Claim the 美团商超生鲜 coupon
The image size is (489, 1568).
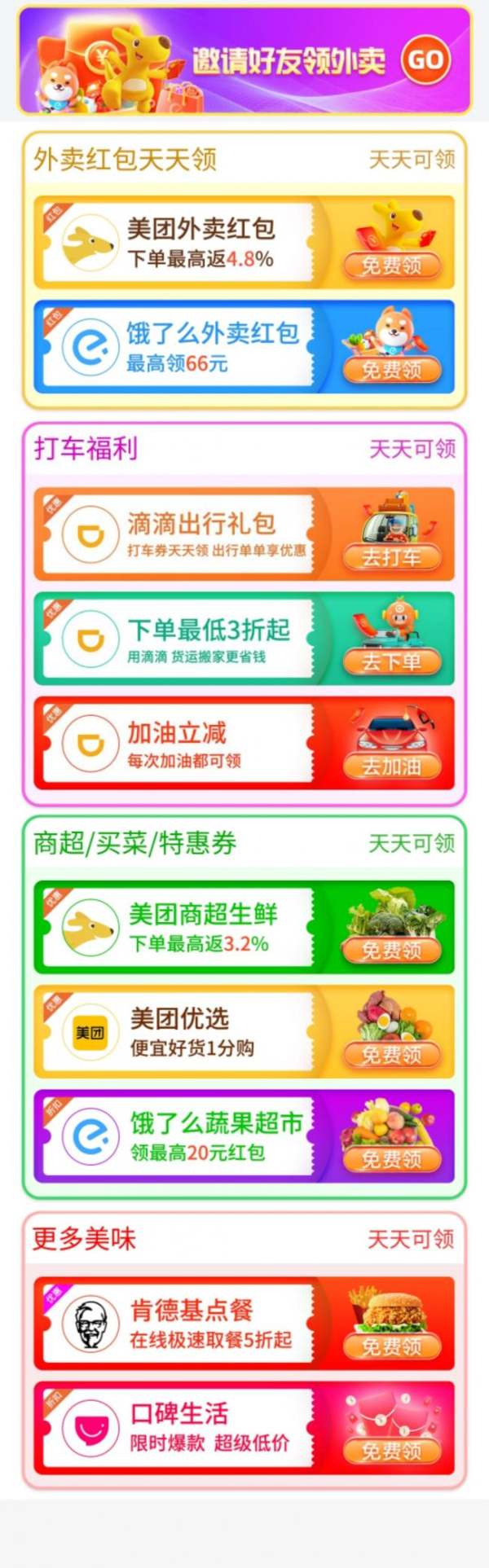tap(391, 951)
